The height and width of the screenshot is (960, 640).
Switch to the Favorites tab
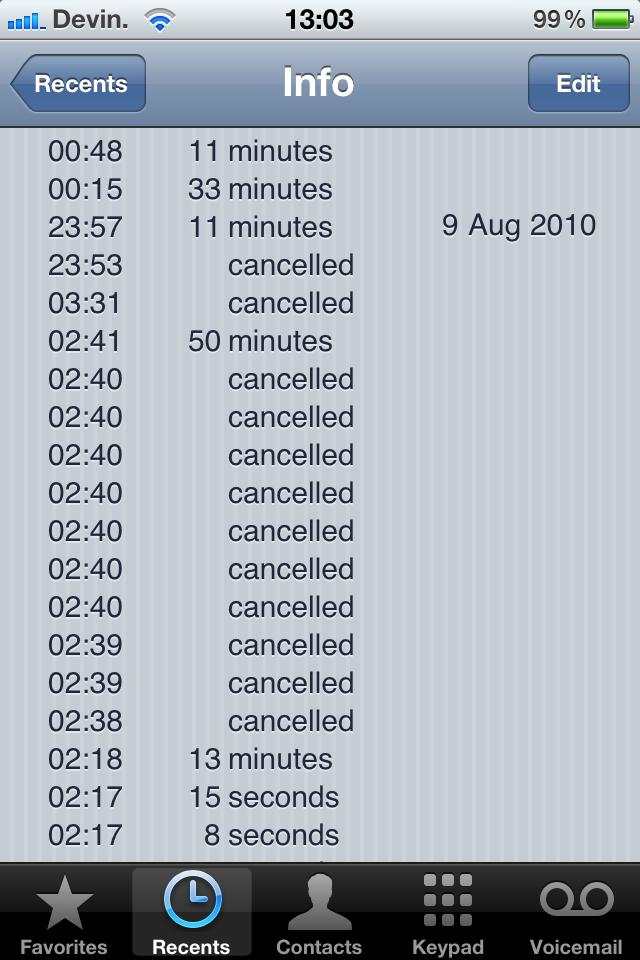click(64, 912)
